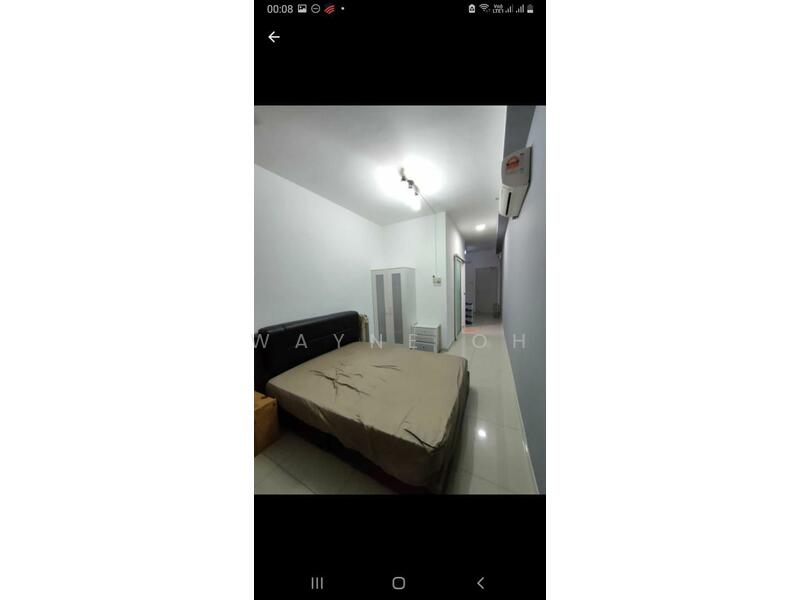Tap the back arrow to exit photo
This screenshot has height=600, width=800.
tap(274, 37)
